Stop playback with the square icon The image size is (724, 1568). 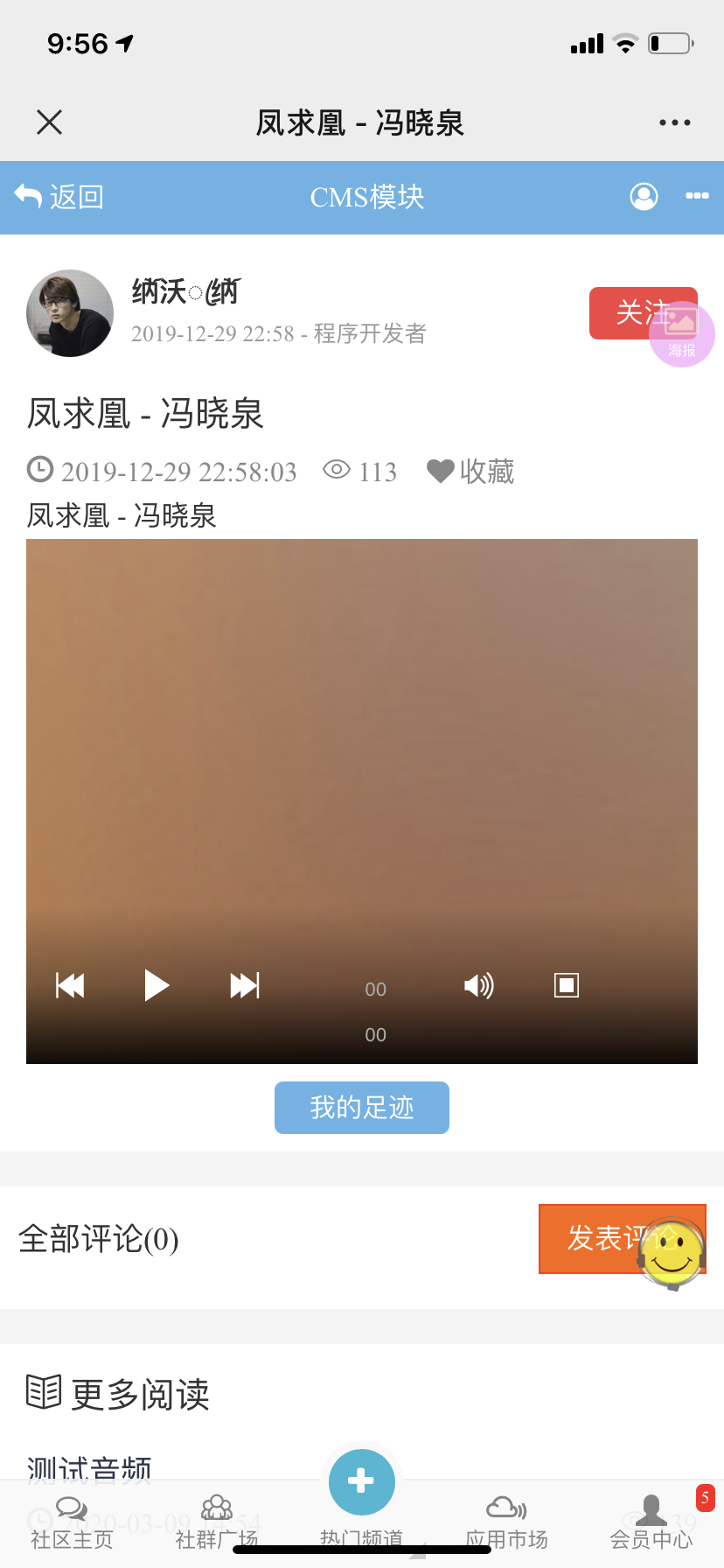pos(567,985)
